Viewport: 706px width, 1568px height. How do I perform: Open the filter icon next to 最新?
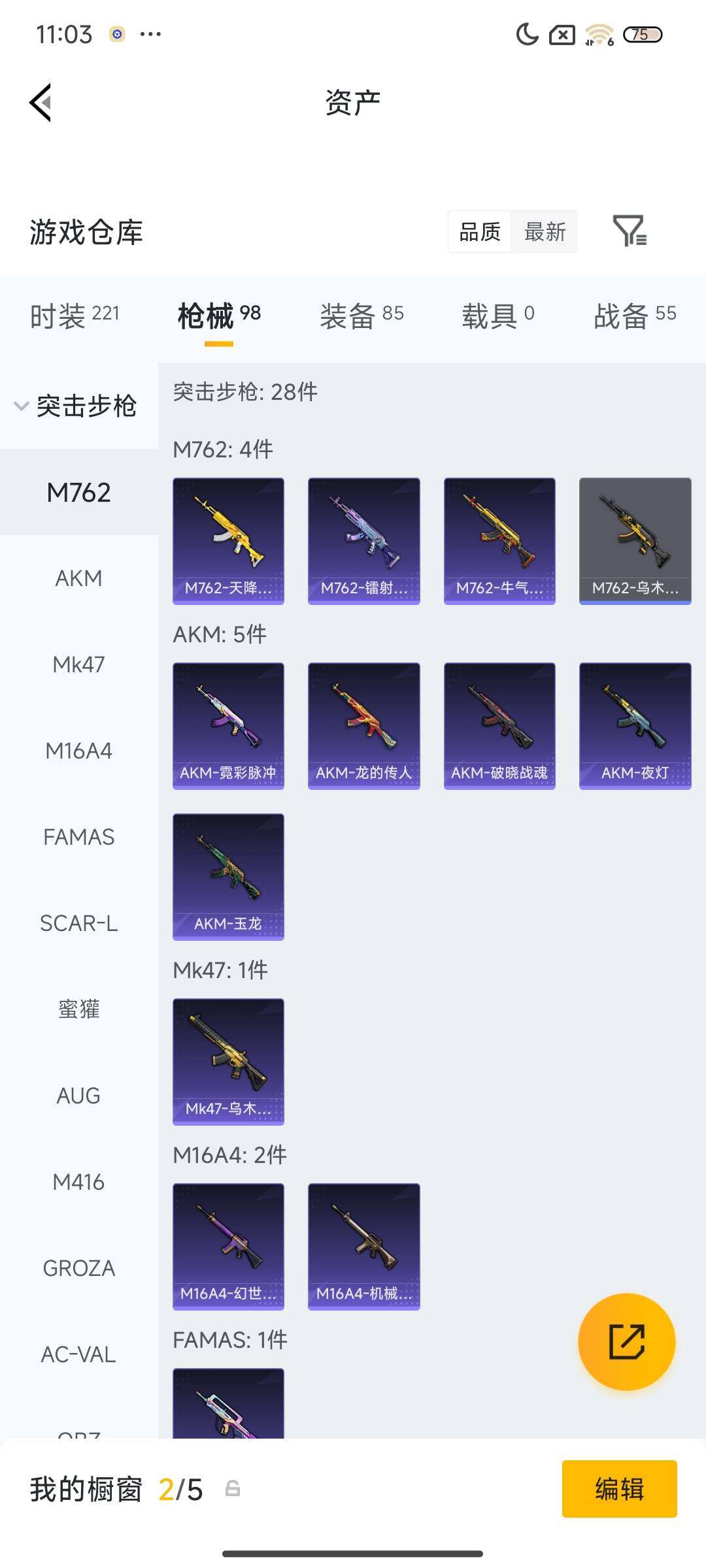[630, 231]
